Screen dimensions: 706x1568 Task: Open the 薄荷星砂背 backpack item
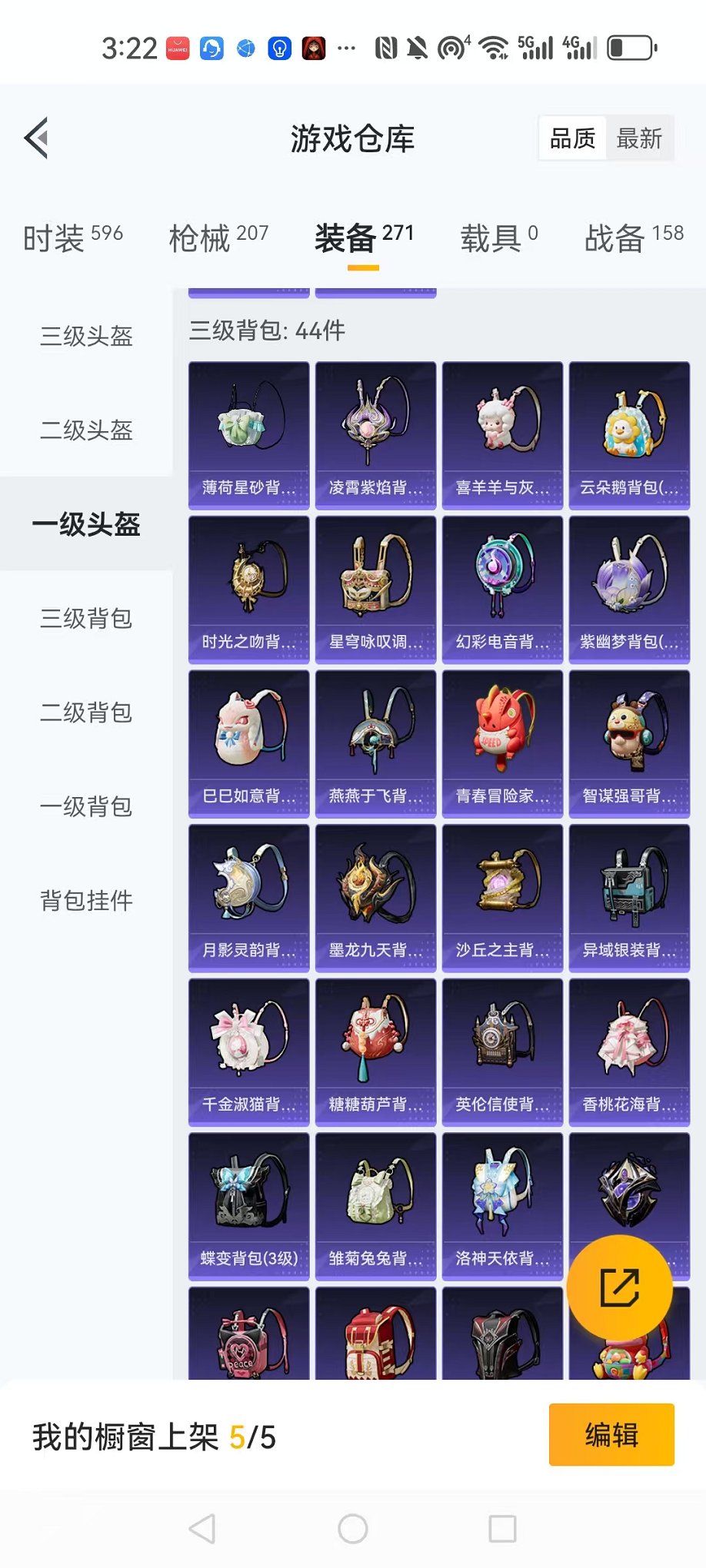point(248,435)
